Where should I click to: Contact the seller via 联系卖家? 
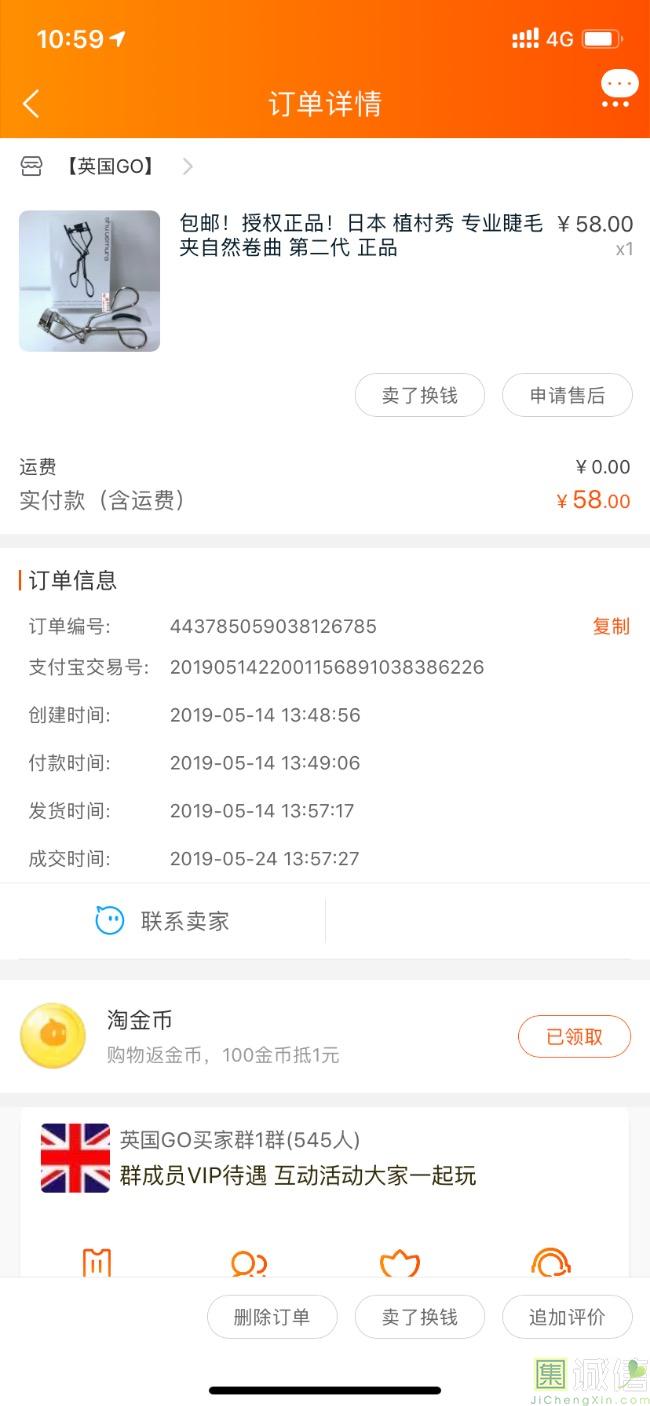click(163, 921)
